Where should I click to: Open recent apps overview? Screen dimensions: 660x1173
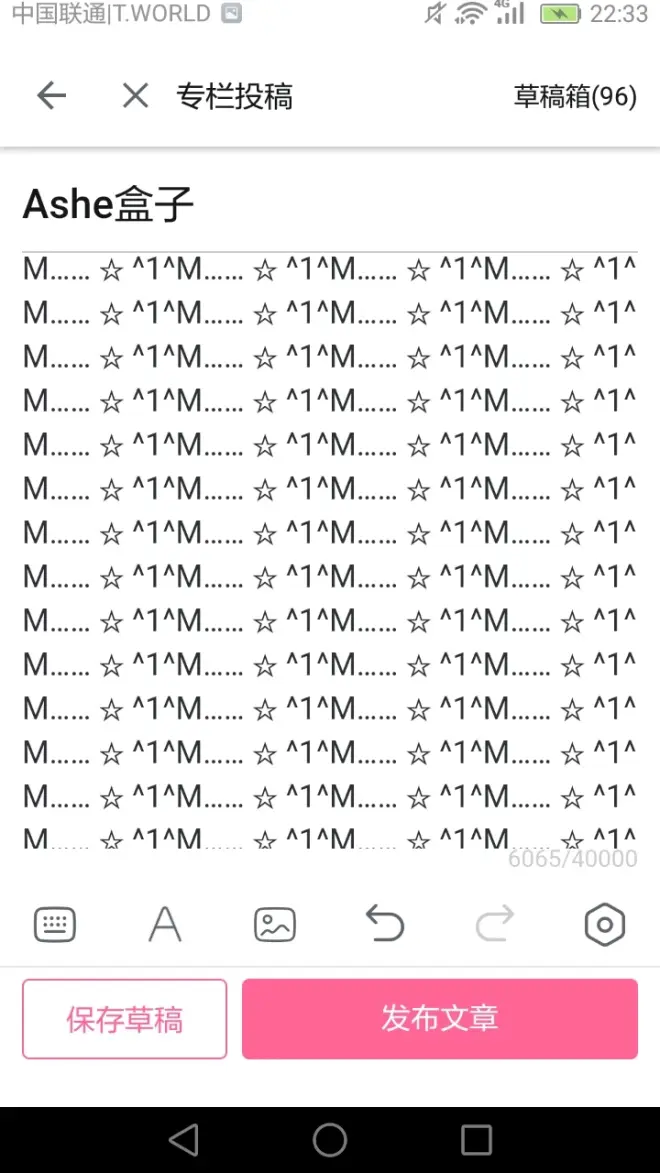(x=476, y=1140)
